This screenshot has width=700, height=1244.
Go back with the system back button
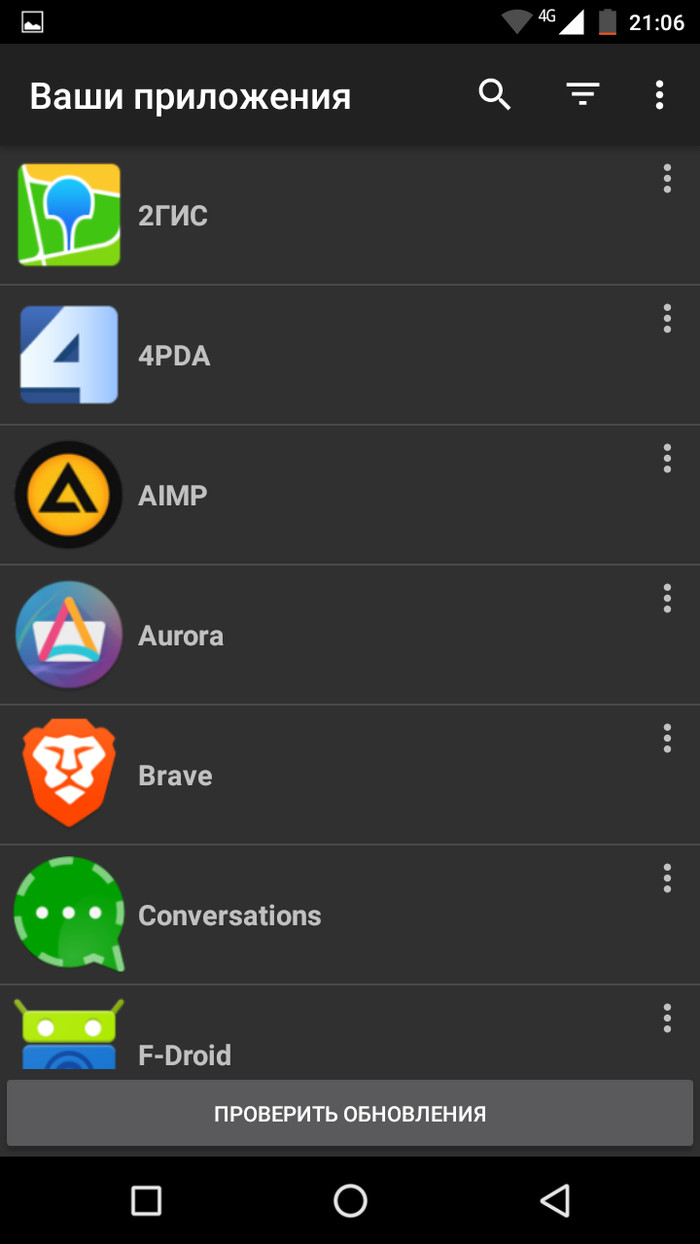click(x=554, y=1200)
